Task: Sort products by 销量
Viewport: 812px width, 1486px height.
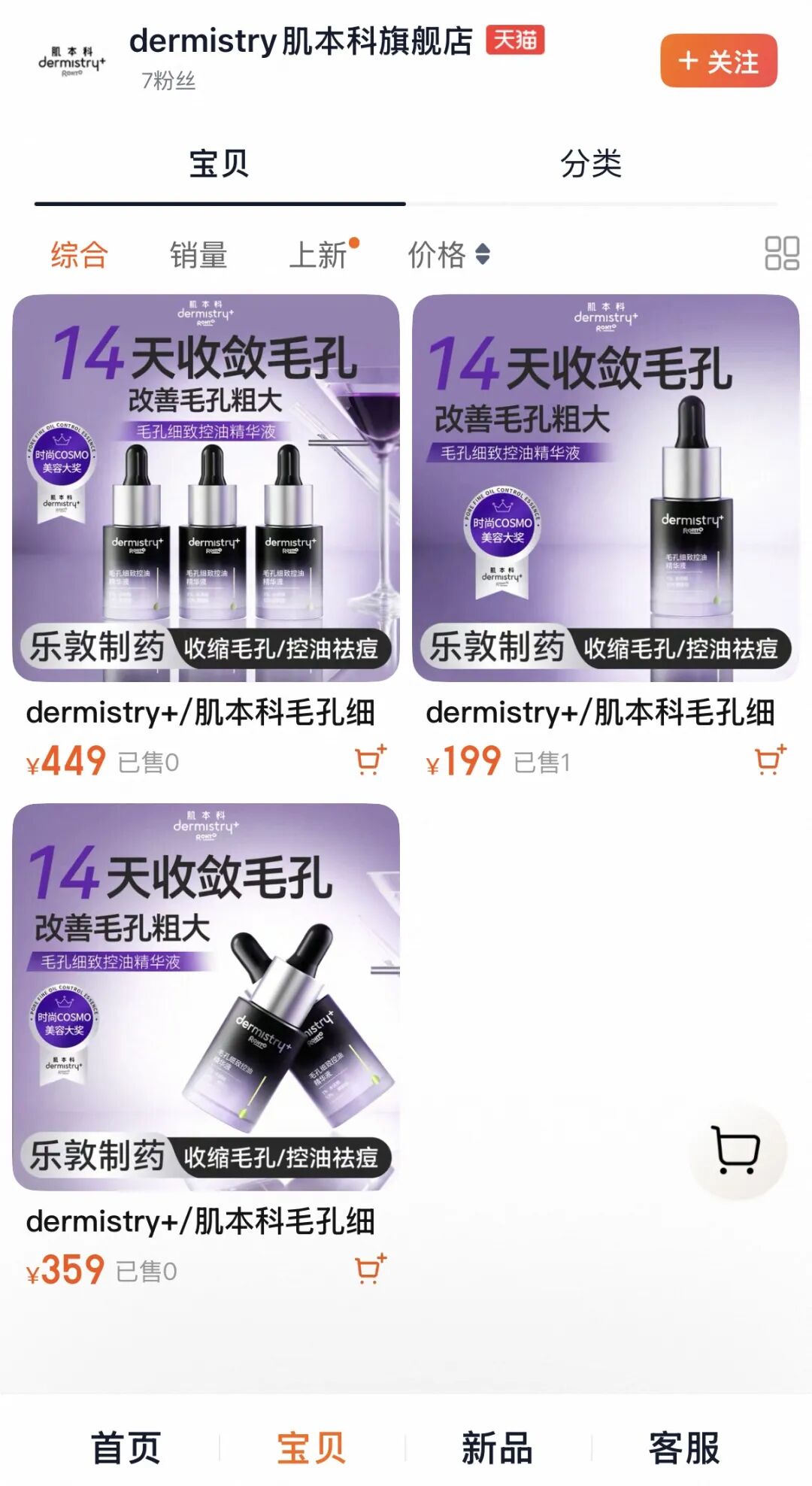Action: click(x=198, y=255)
